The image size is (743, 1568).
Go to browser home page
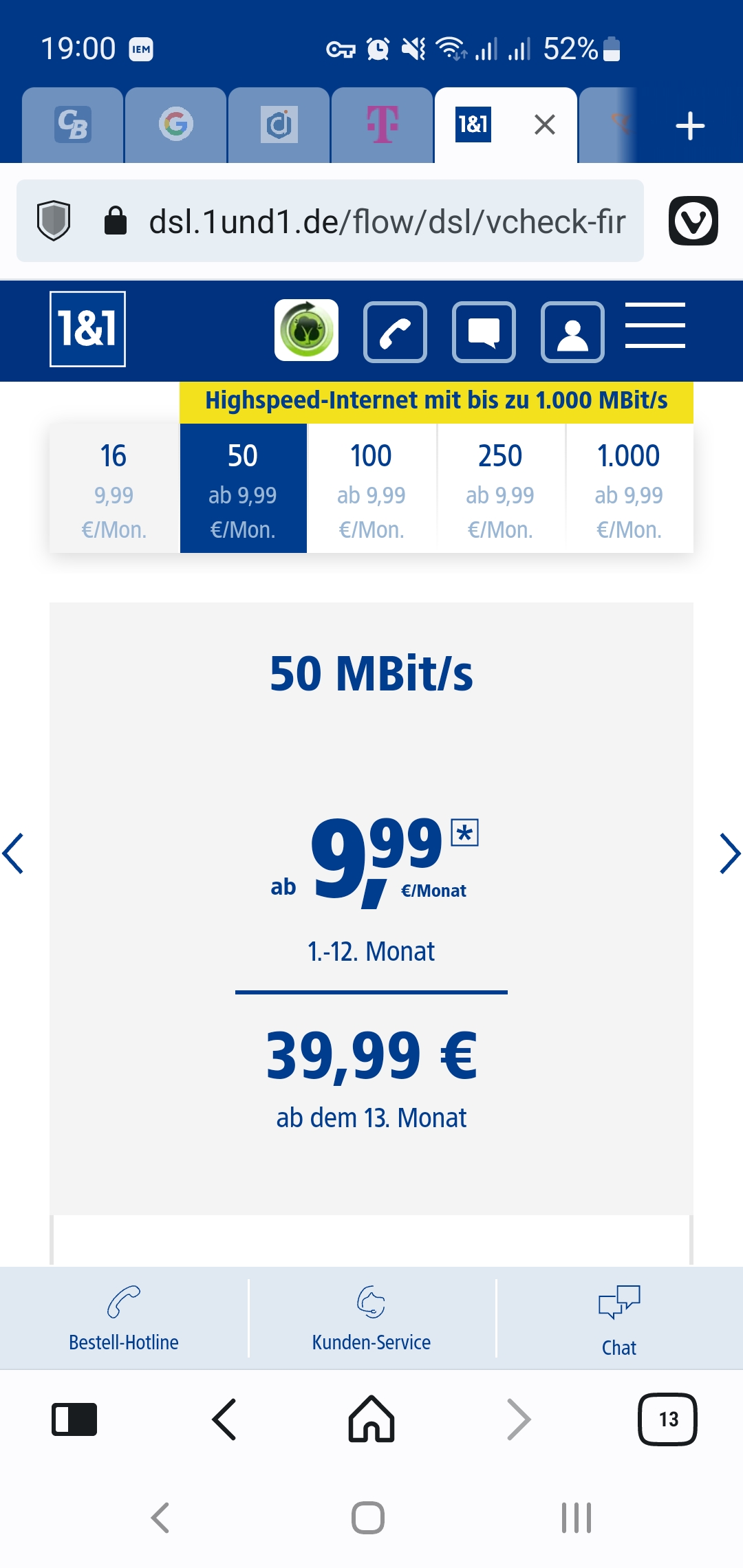coord(371,1419)
